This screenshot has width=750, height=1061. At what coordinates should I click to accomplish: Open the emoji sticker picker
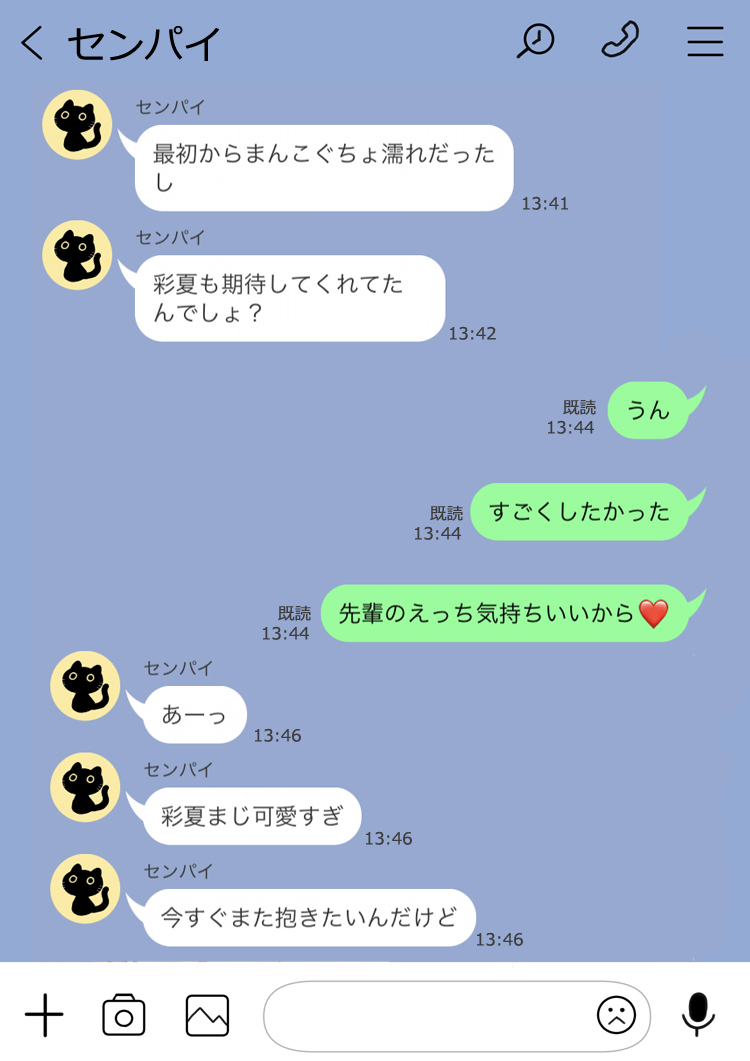tap(616, 1016)
